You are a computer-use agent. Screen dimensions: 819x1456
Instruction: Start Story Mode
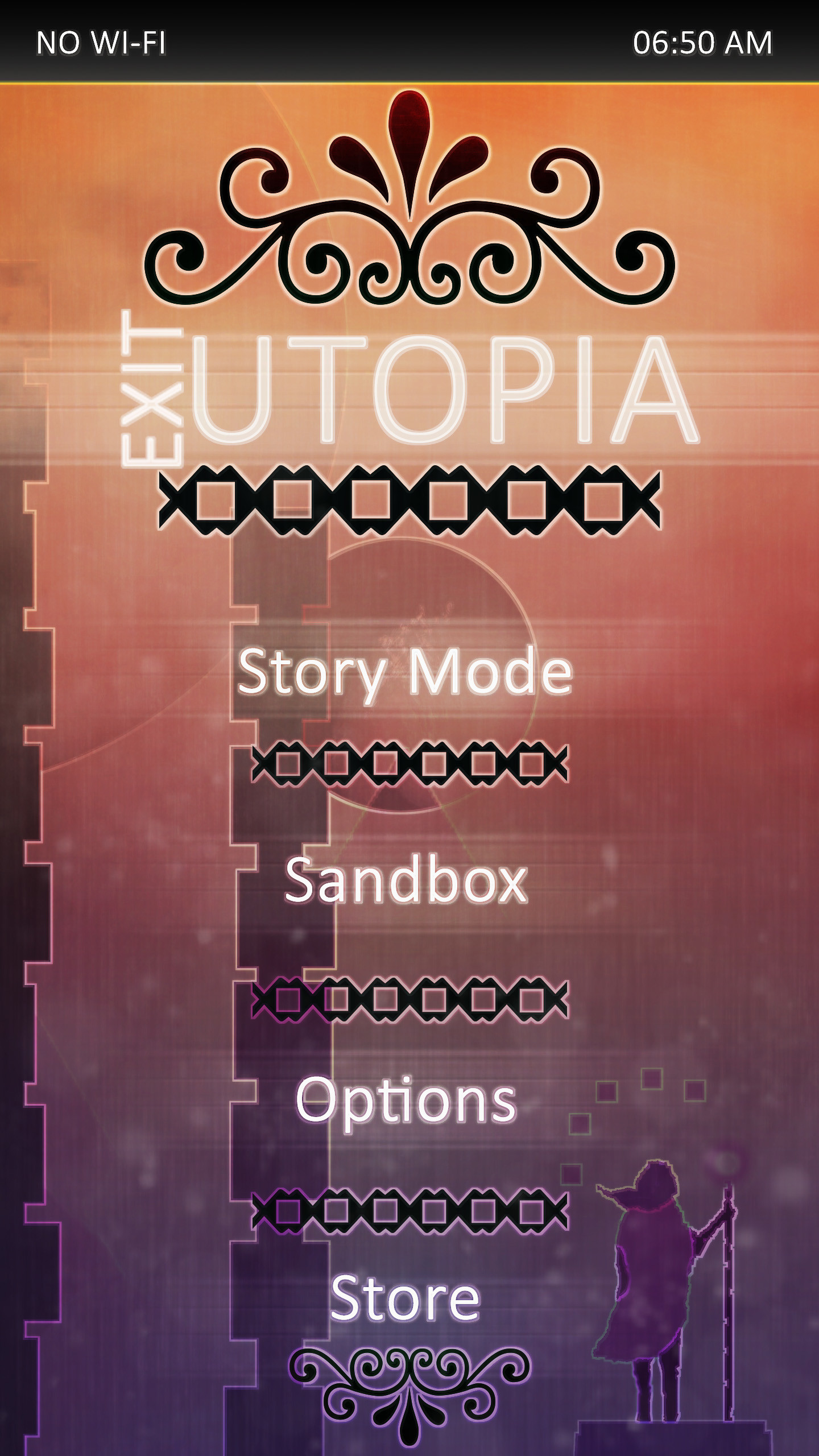click(x=405, y=672)
